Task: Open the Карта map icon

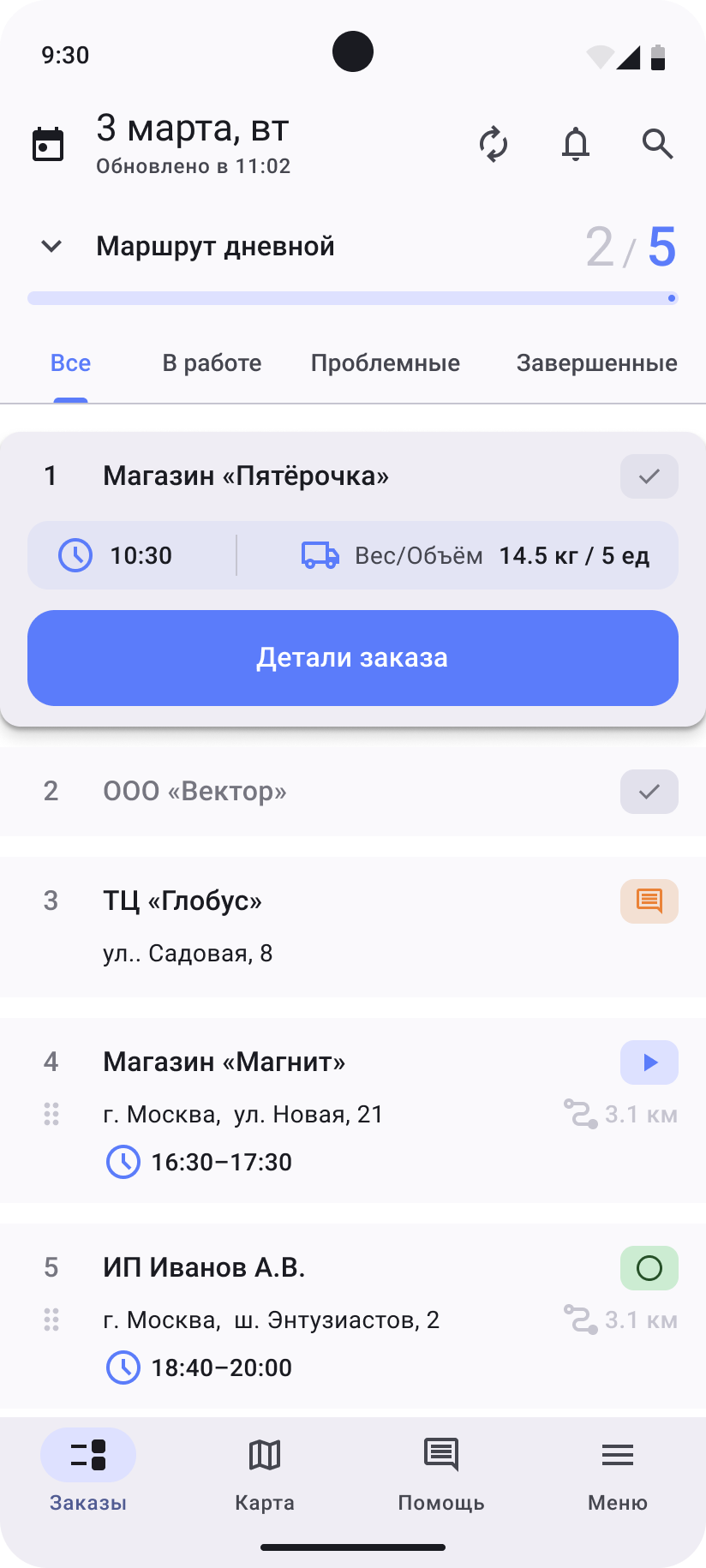Action: tap(264, 1454)
